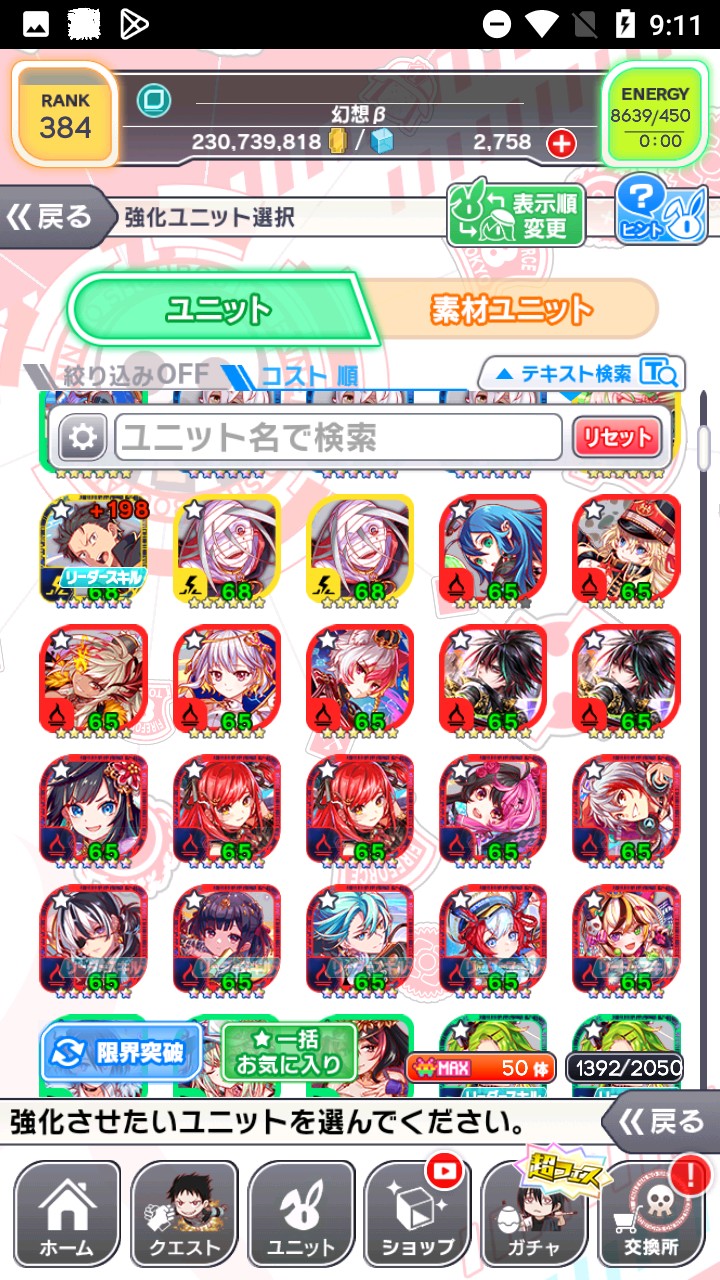
Task: Open 表示順変更 sort order button
Action: [516, 215]
